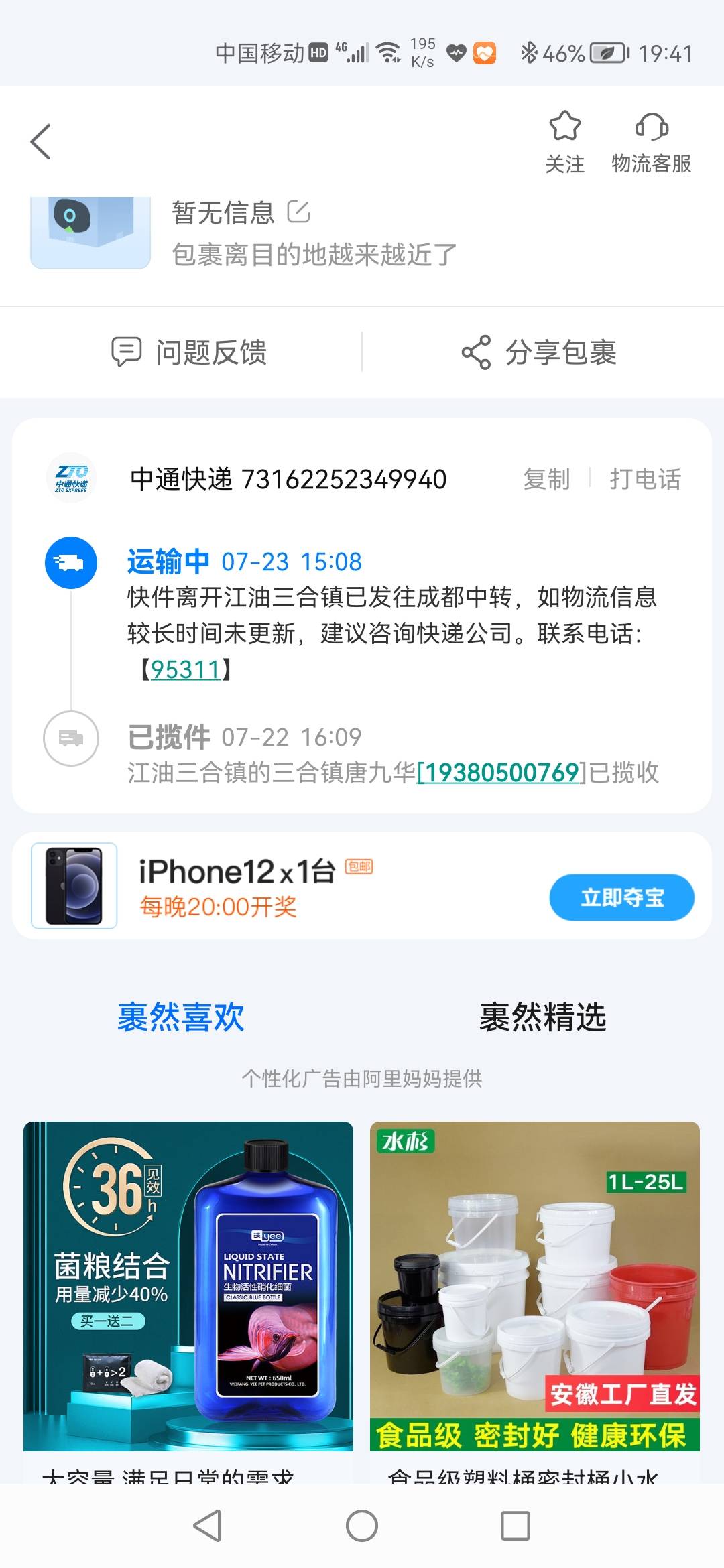Dial the 95311 hotline link
This screenshot has height=1568, width=724.
coord(186,669)
